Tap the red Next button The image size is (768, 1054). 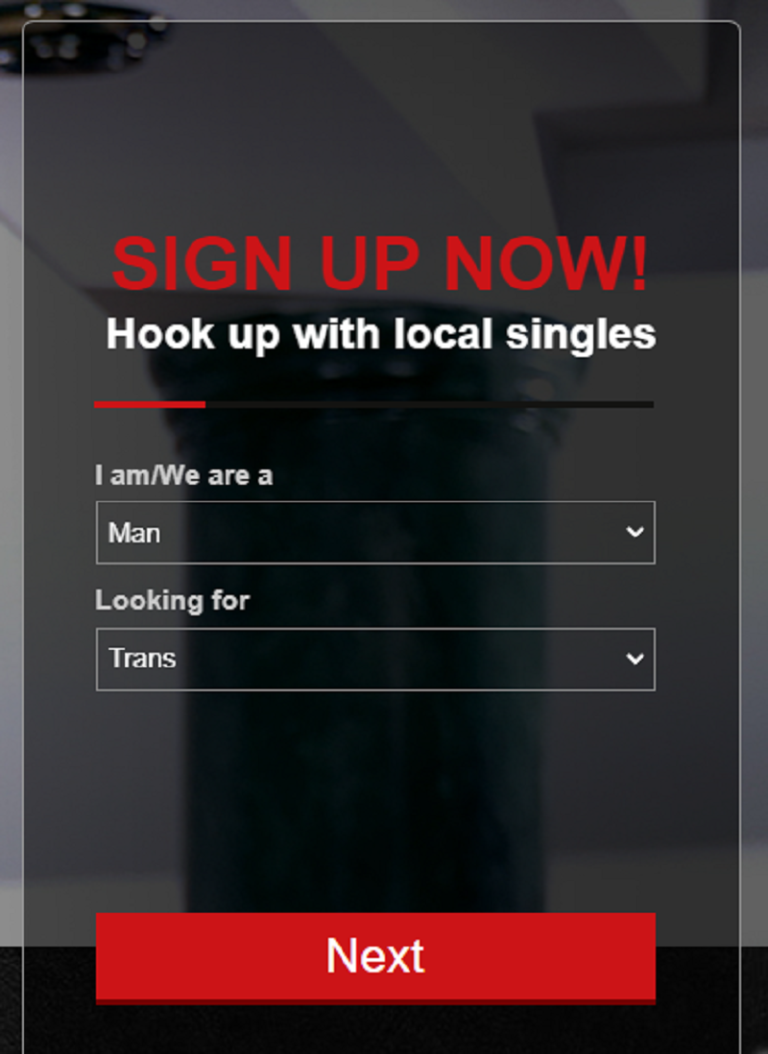[x=375, y=956]
